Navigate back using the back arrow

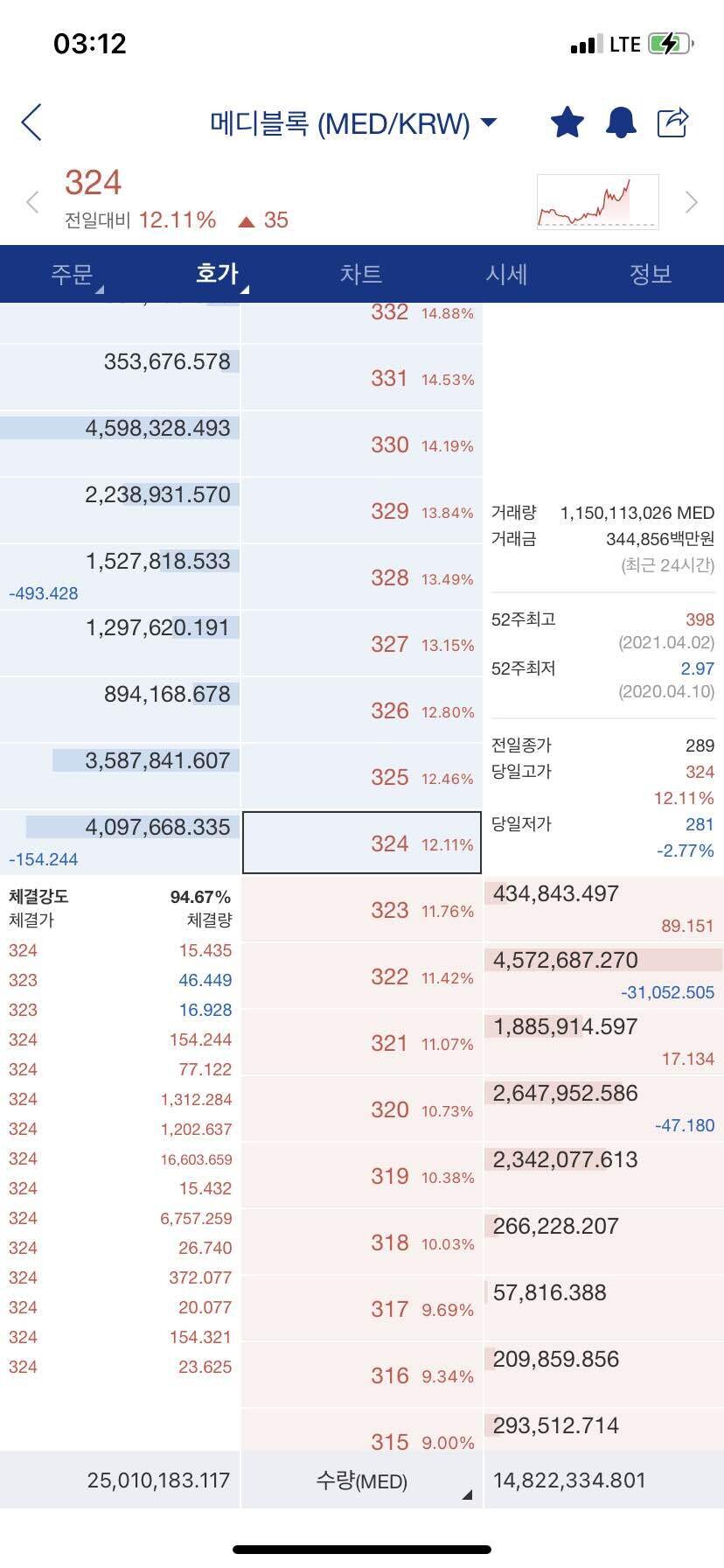pos(32,122)
